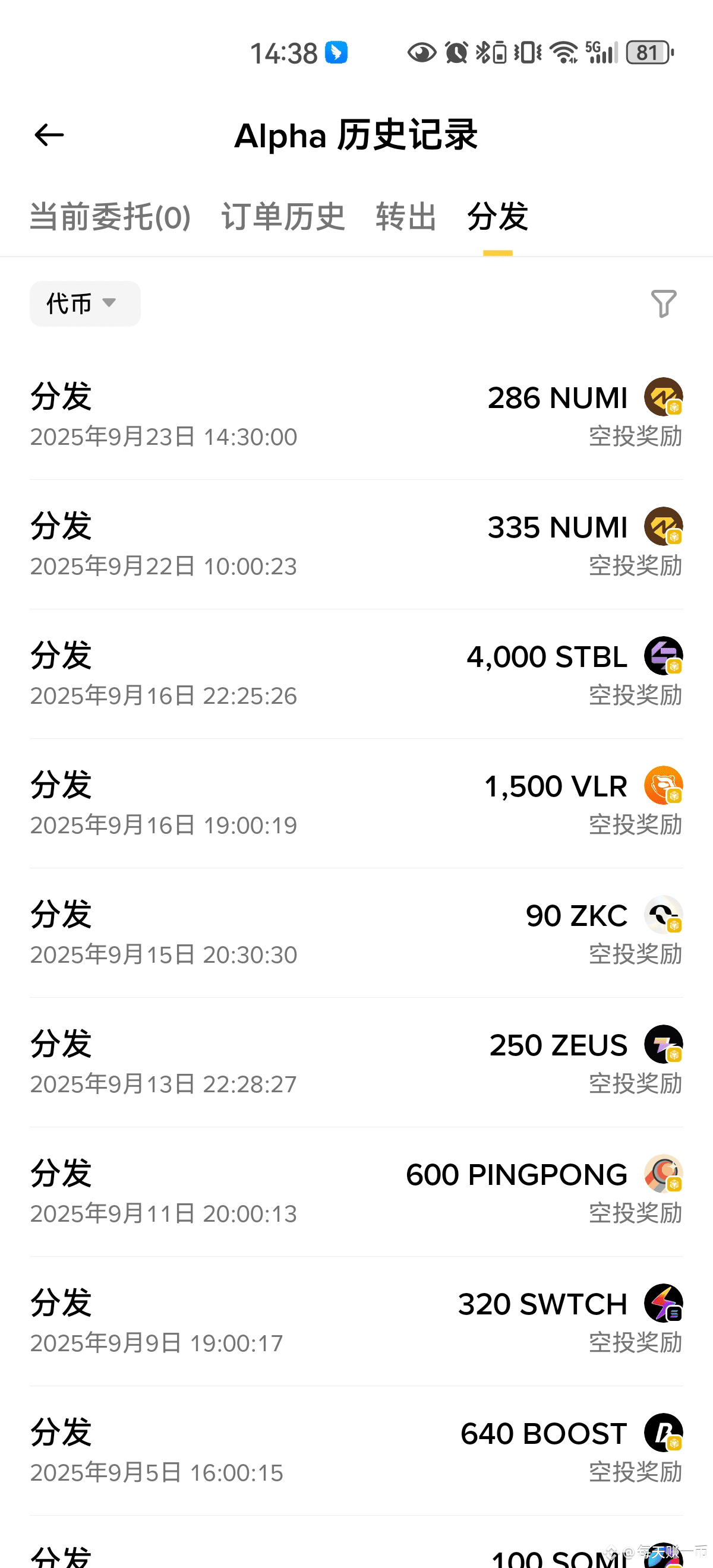The image size is (713, 1568).
Task: Open the 320 SWTCH distribution record
Action: pyautogui.click(x=356, y=1322)
